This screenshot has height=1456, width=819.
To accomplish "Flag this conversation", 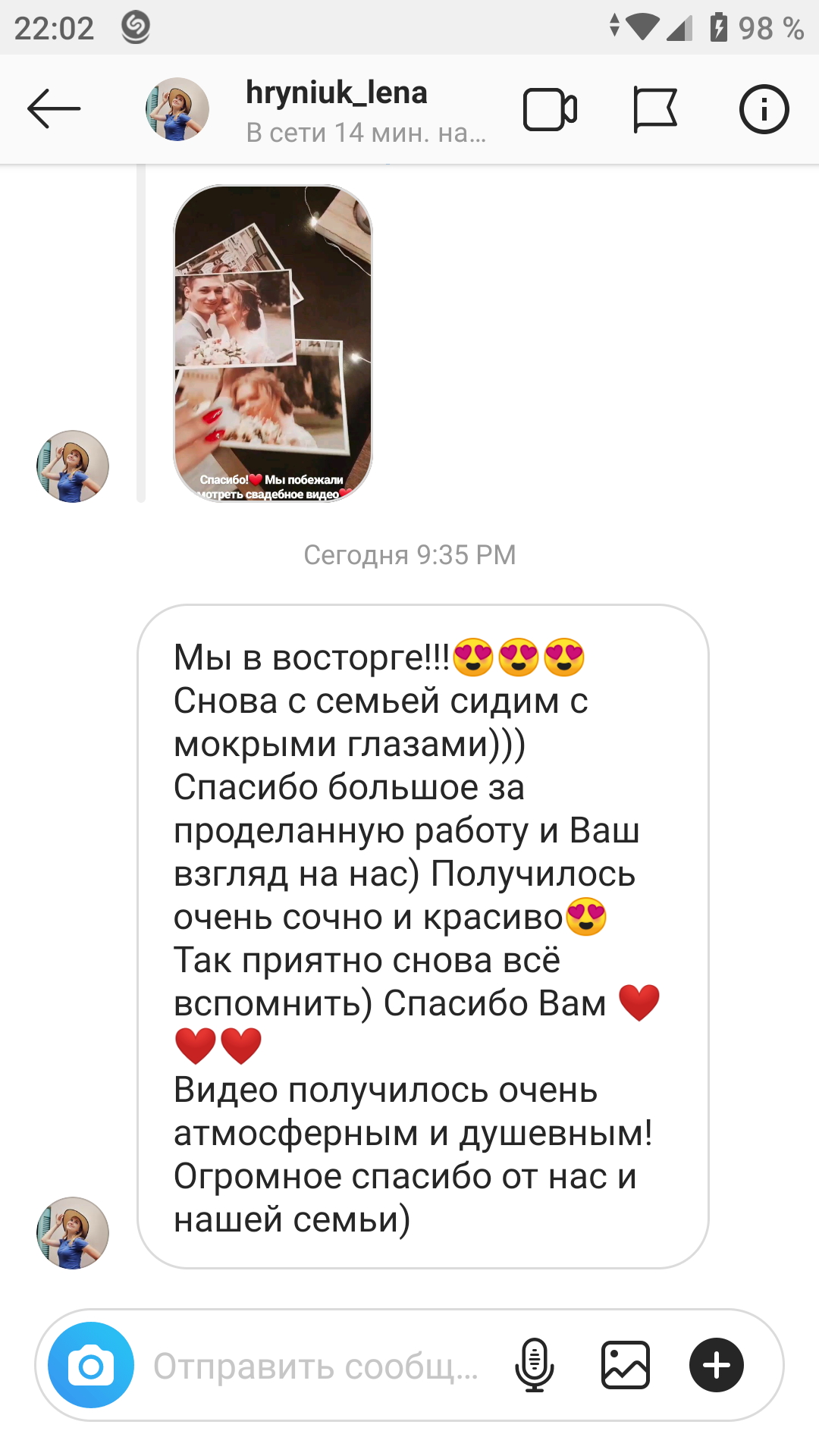I will (x=654, y=110).
